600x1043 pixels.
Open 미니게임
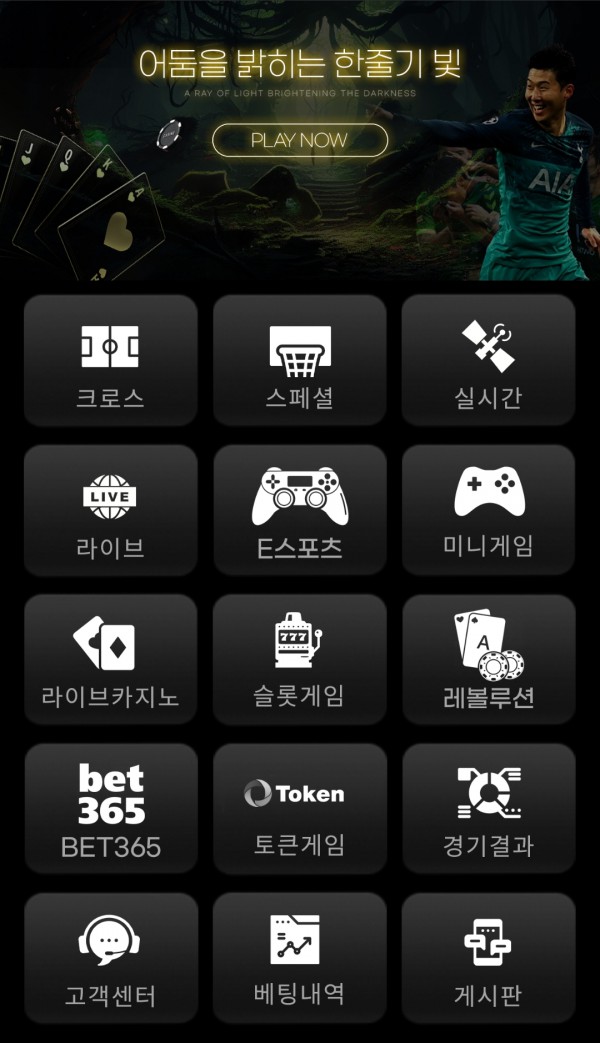pyautogui.click(x=488, y=510)
